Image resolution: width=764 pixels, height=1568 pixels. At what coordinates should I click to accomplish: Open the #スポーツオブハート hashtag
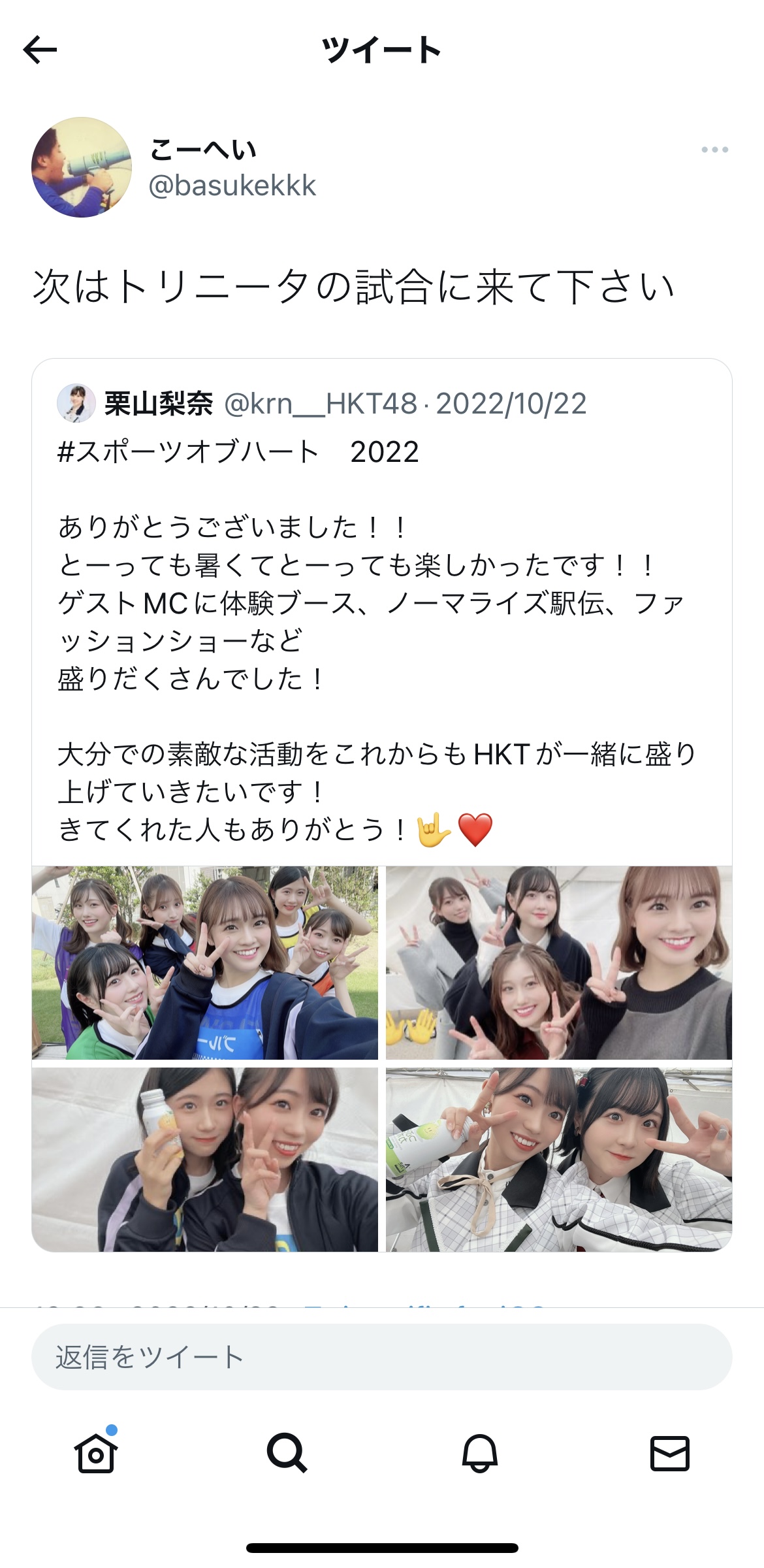click(188, 452)
